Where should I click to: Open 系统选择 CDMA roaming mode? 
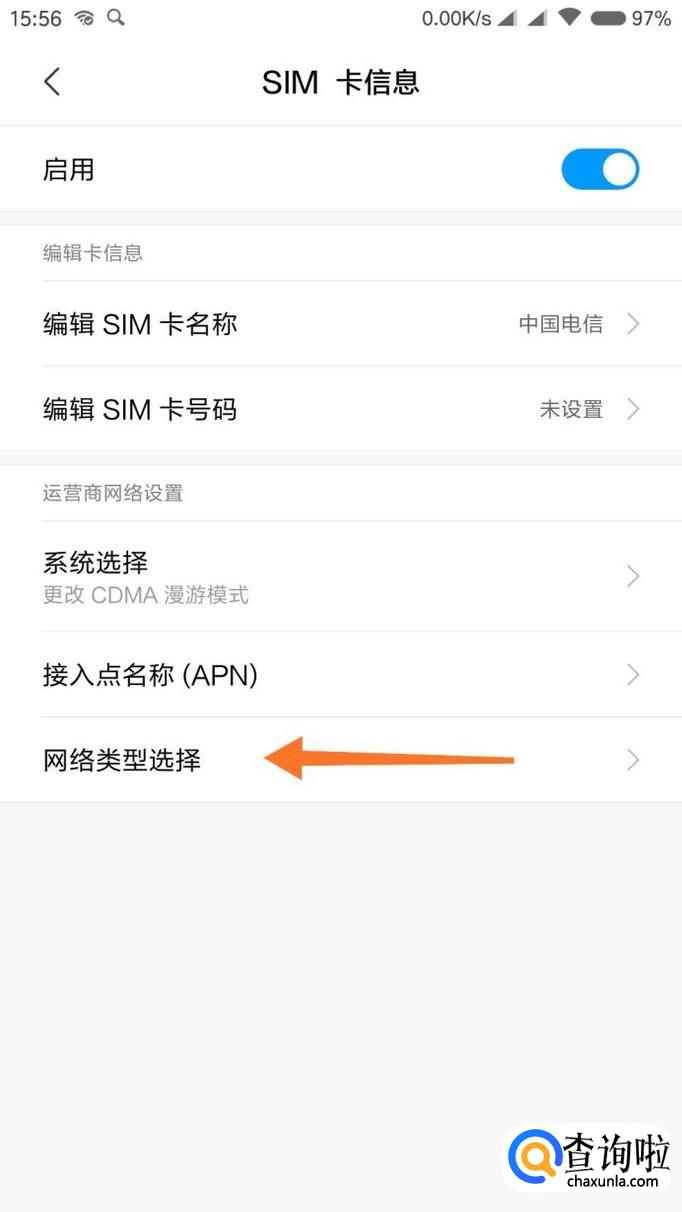tap(340, 576)
